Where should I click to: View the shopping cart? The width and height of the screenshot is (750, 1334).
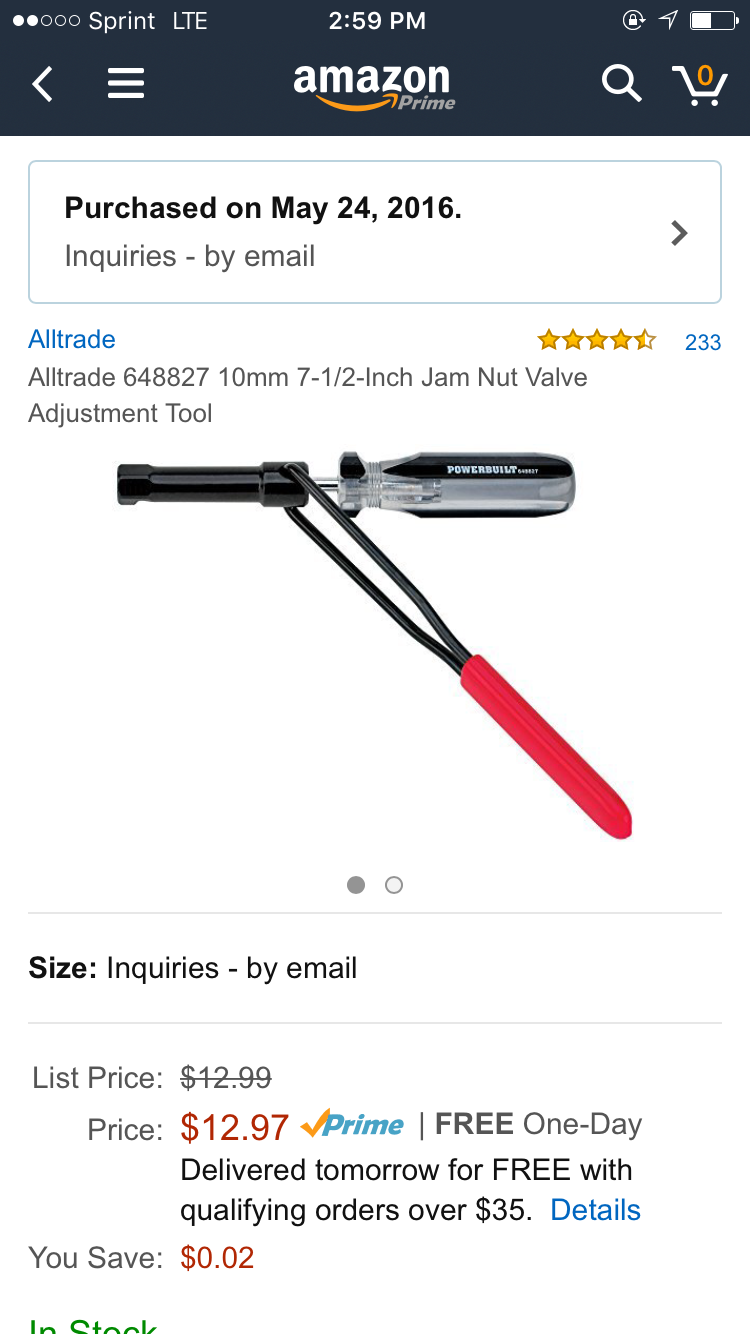699,84
